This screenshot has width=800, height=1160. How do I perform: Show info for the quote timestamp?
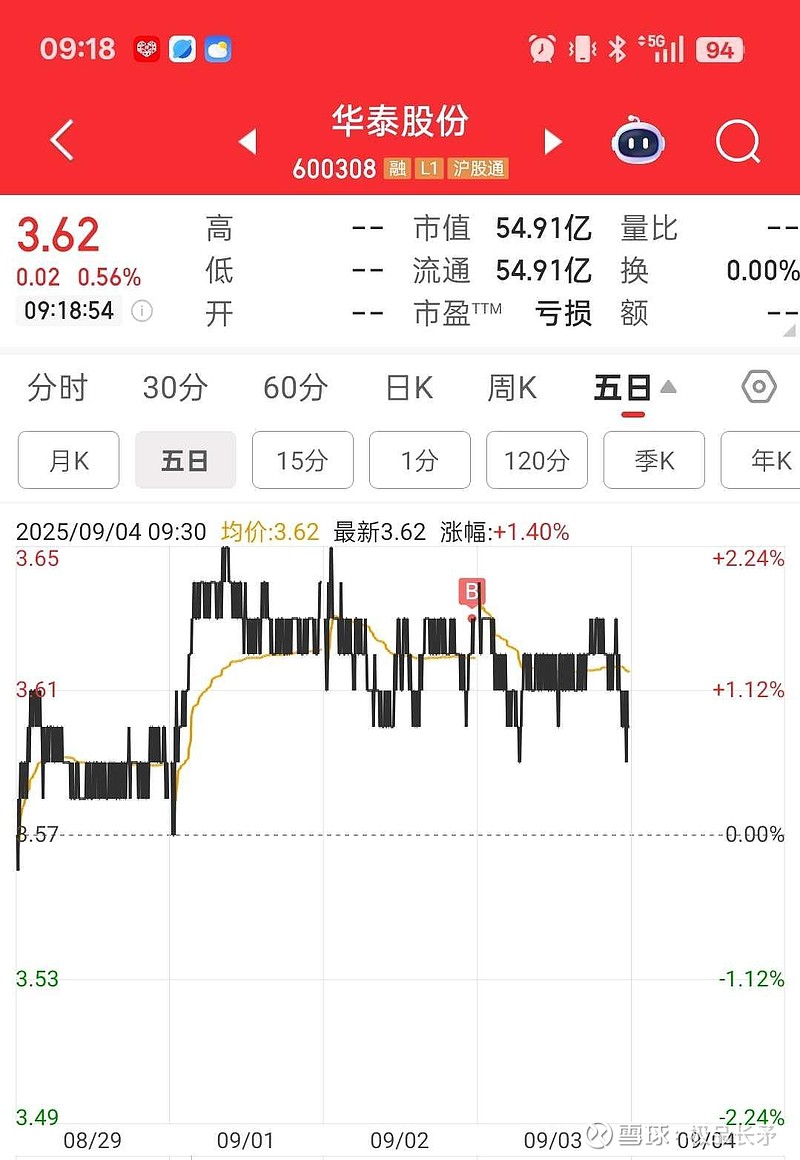tap(143, 311)
